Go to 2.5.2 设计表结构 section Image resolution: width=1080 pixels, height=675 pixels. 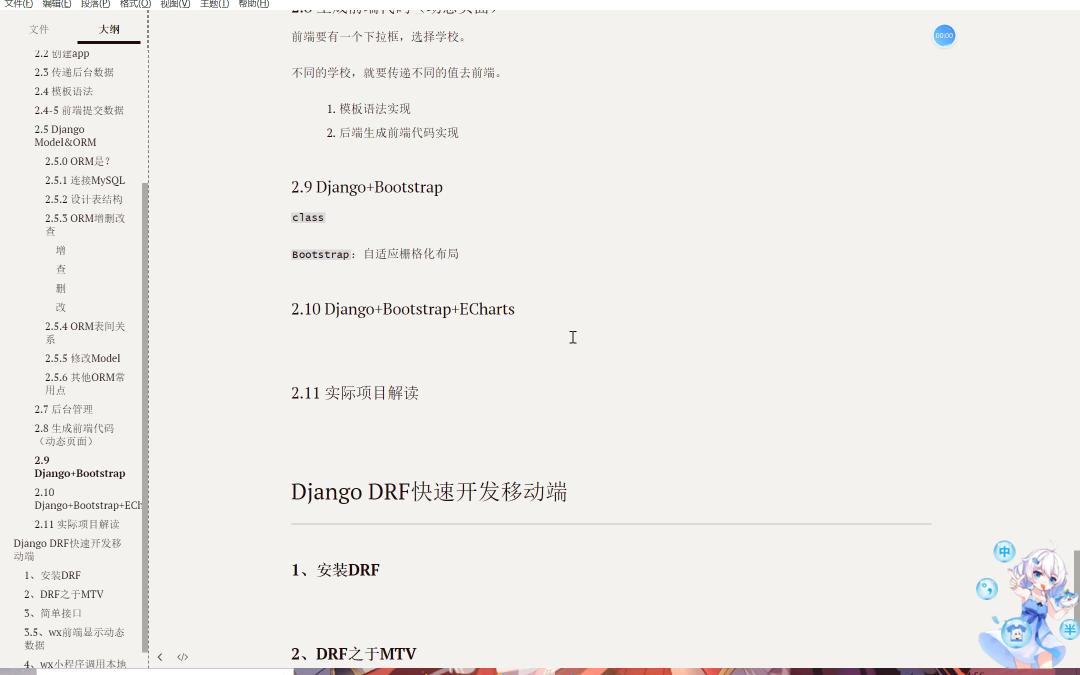pos(83,199)
